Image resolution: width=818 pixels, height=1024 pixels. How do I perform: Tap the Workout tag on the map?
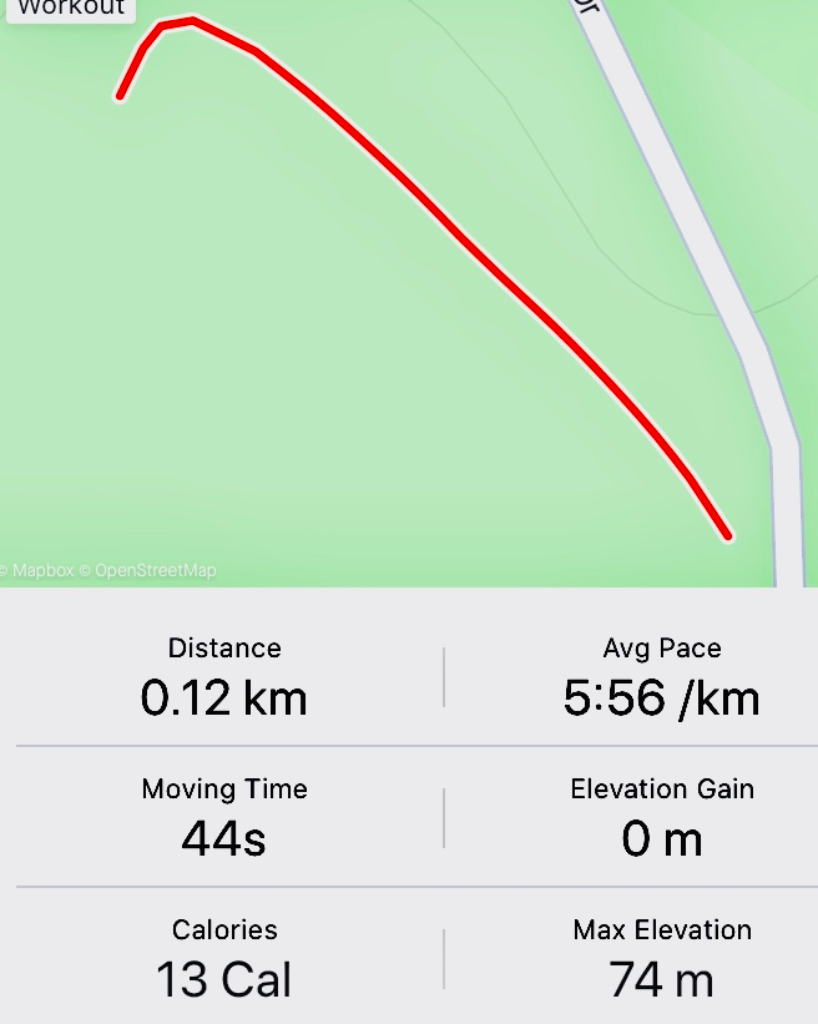click(70, 9)
